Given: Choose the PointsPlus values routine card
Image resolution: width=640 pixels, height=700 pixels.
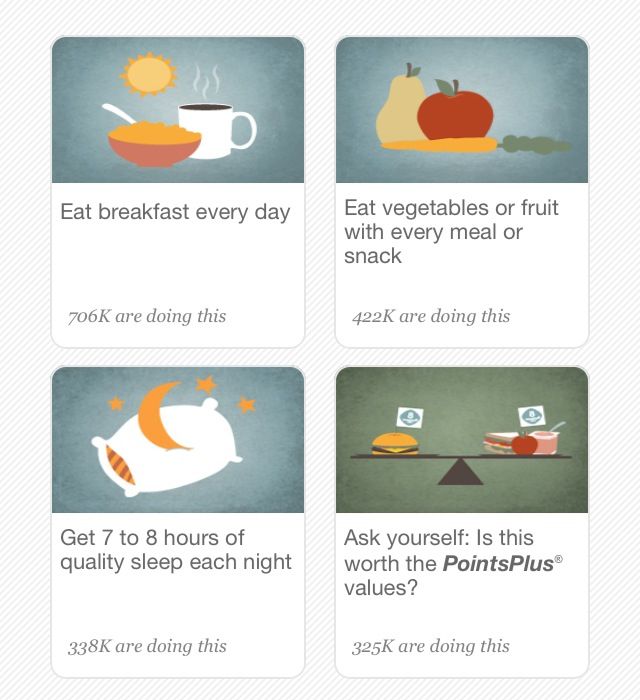Looking at the screenshot, I should click(x=462, y=522).
